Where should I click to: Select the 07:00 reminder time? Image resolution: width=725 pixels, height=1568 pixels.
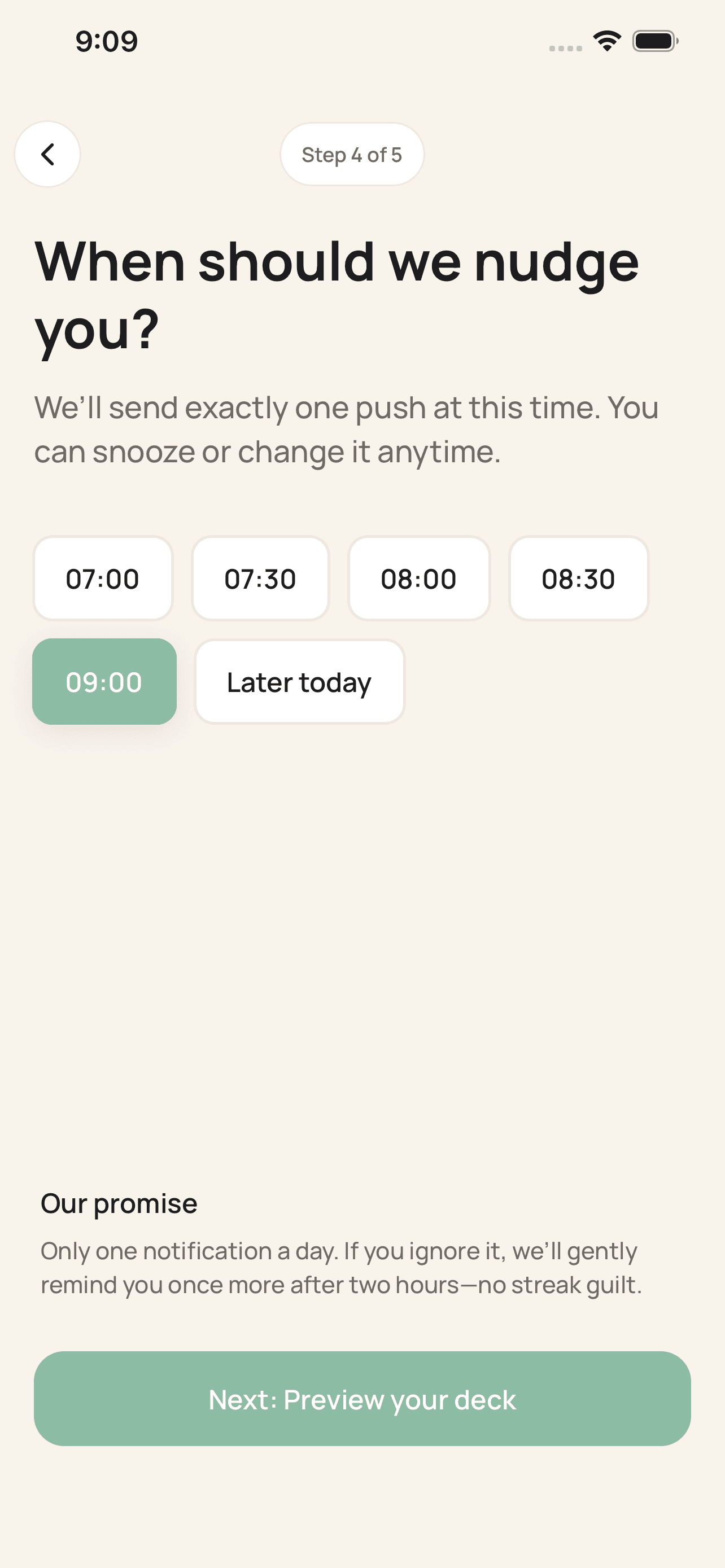[x=103, y=578]
